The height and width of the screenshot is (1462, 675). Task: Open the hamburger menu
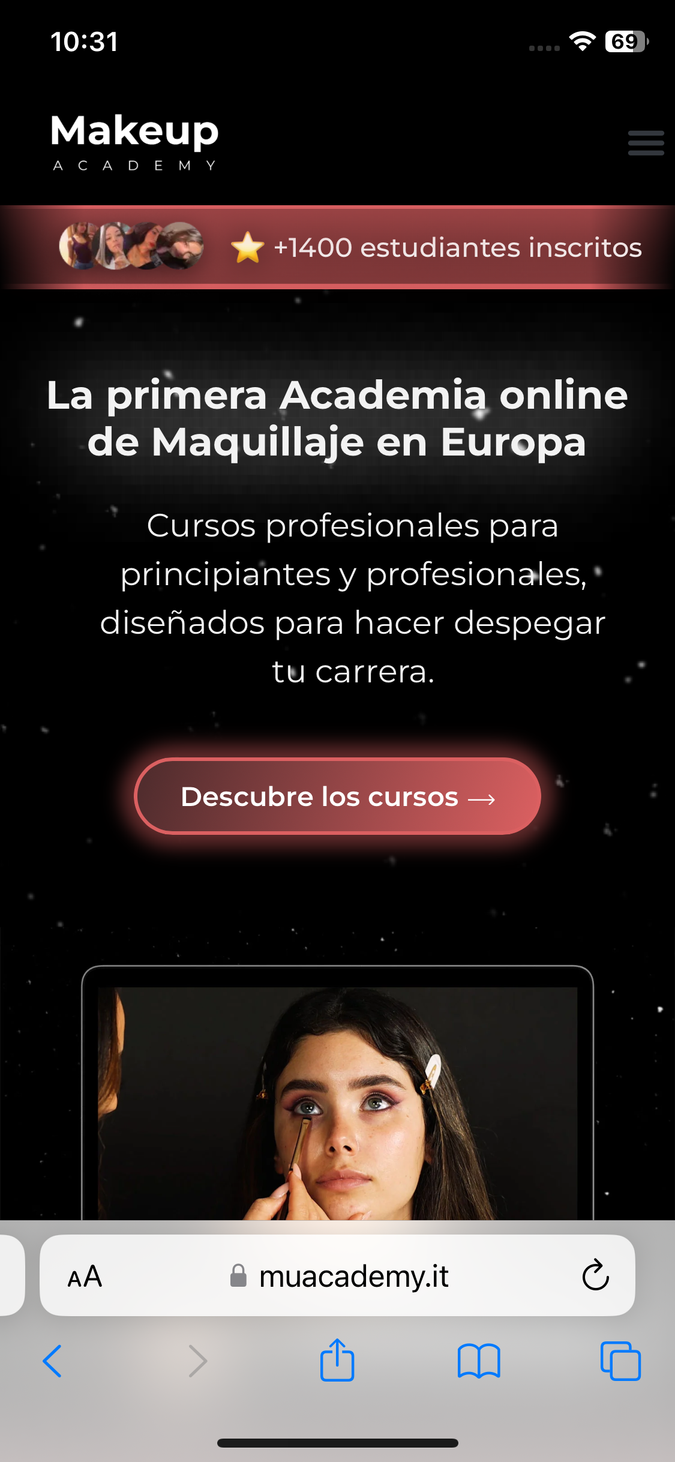645,143
